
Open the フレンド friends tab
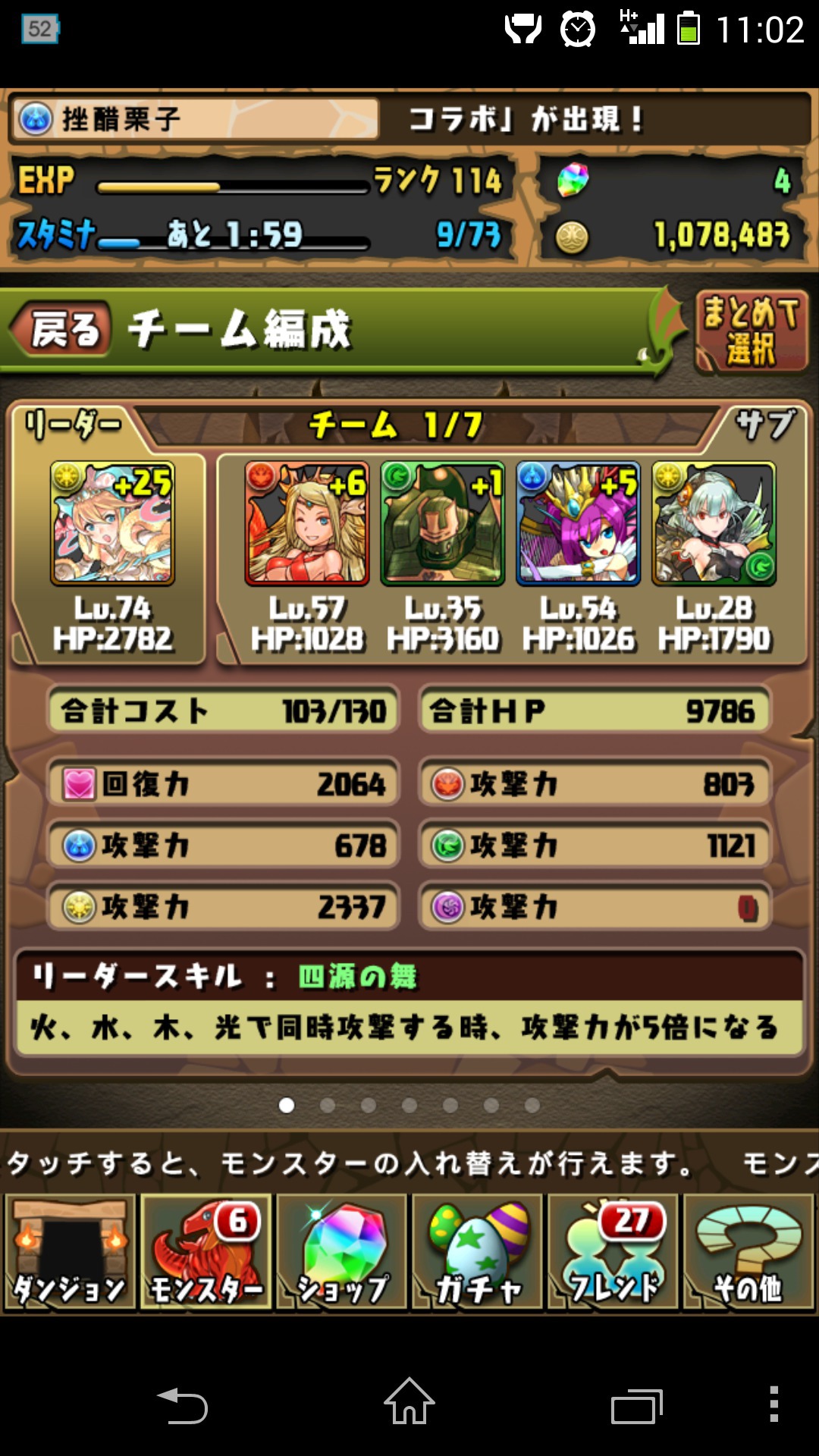[613, 1252]
